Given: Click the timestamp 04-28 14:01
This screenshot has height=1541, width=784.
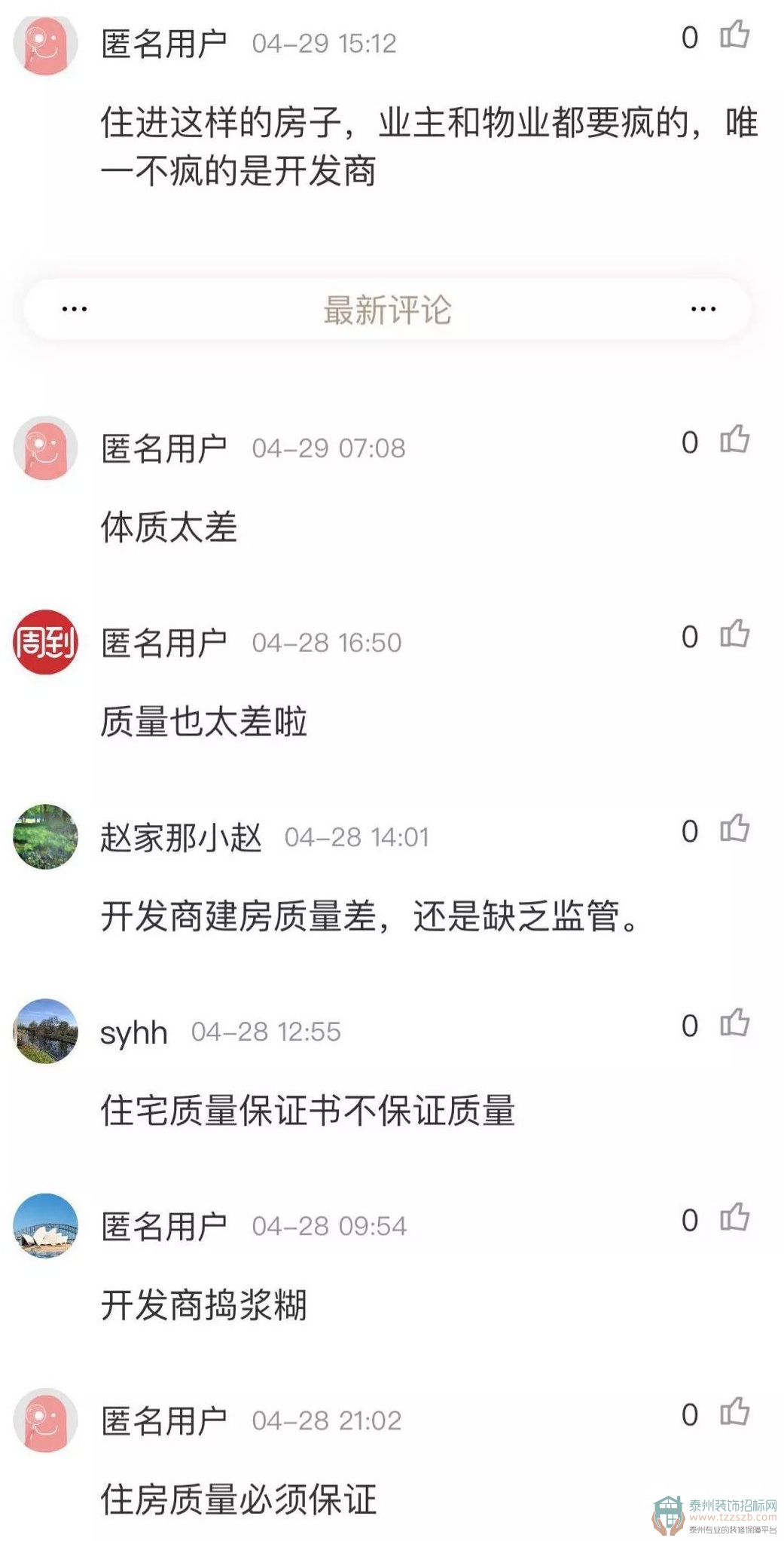Looking at the screenshot, I should pos(358,836).
